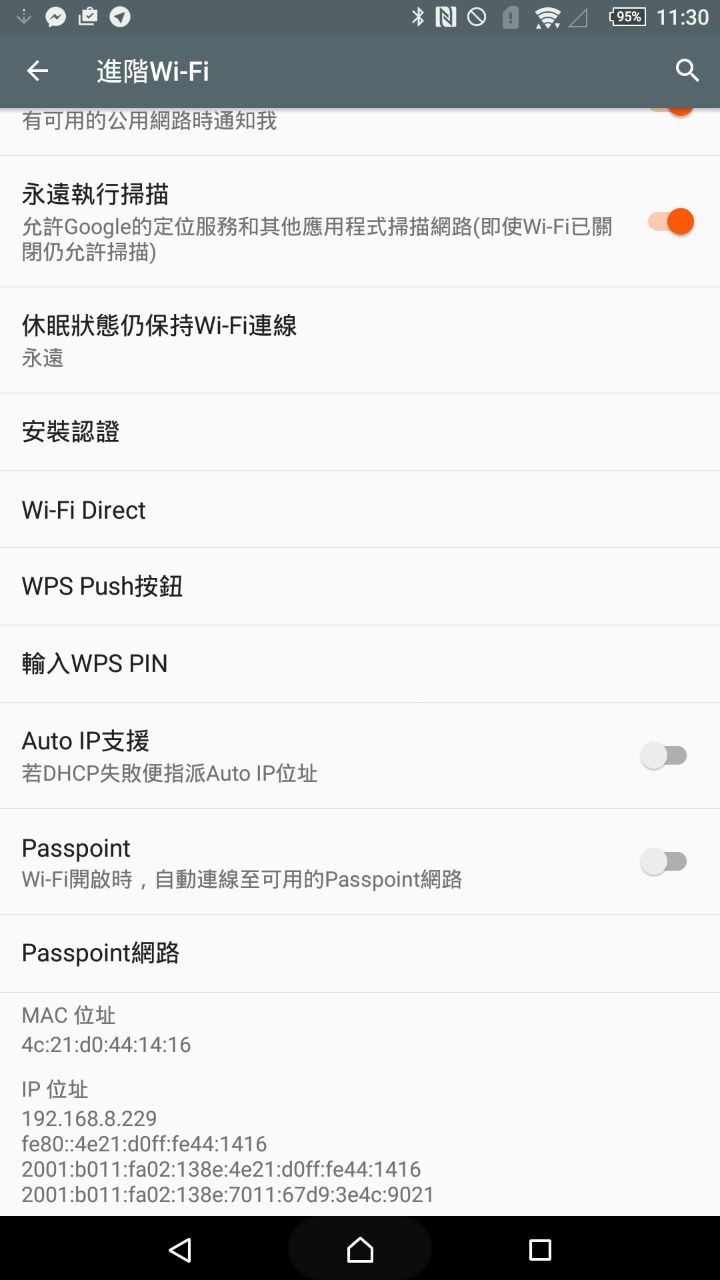Tap the system home button

pos(360,1249)
